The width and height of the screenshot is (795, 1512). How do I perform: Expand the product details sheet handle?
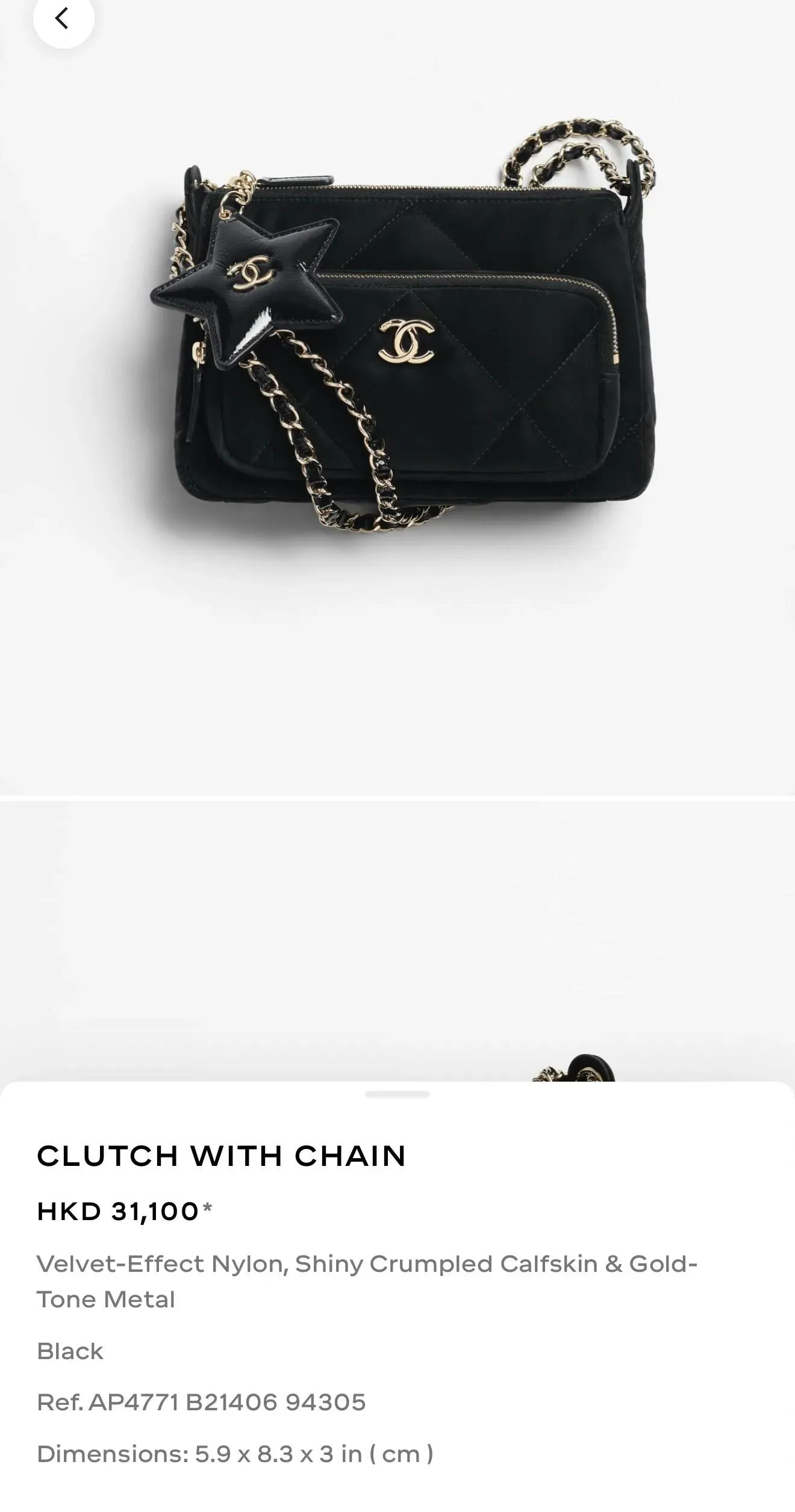397,1094
